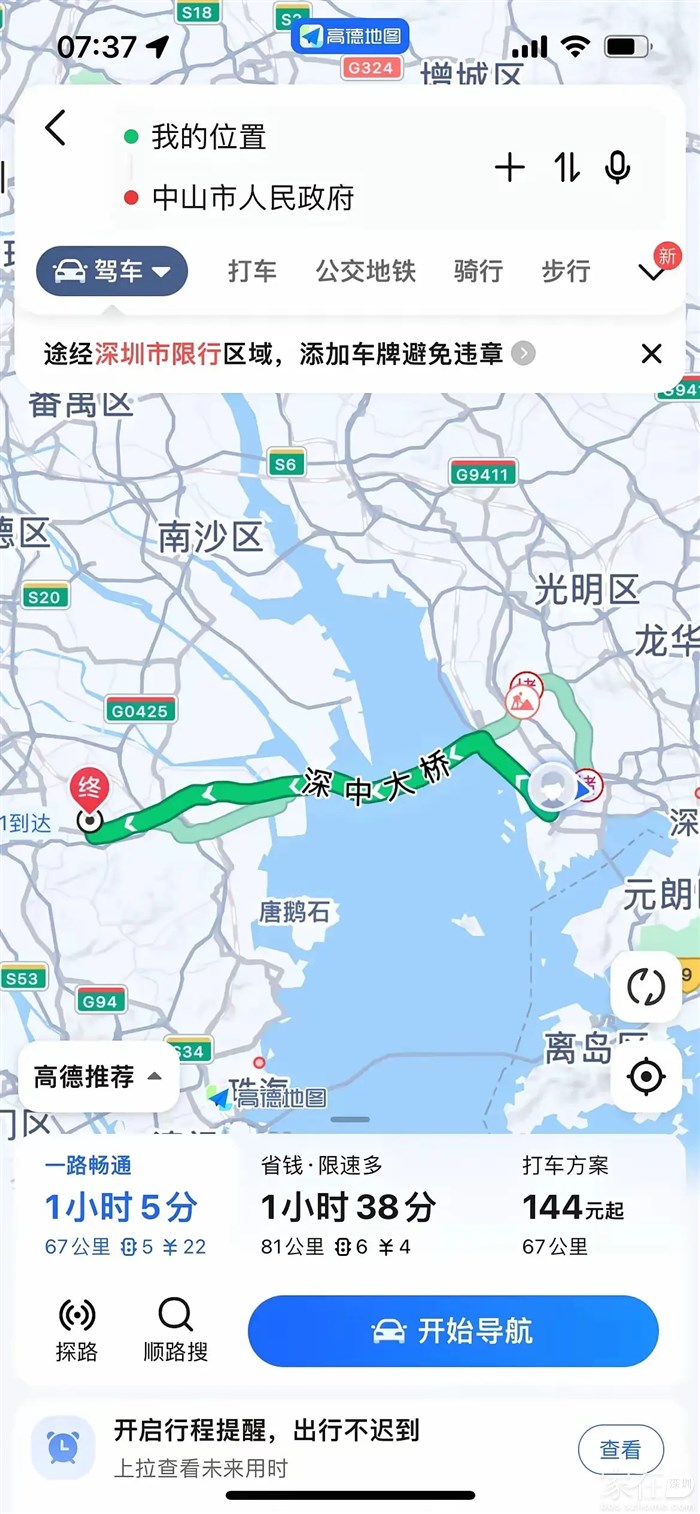Switch to the 打车 tab
The image size is (700, 1514).
click(252, 271)
